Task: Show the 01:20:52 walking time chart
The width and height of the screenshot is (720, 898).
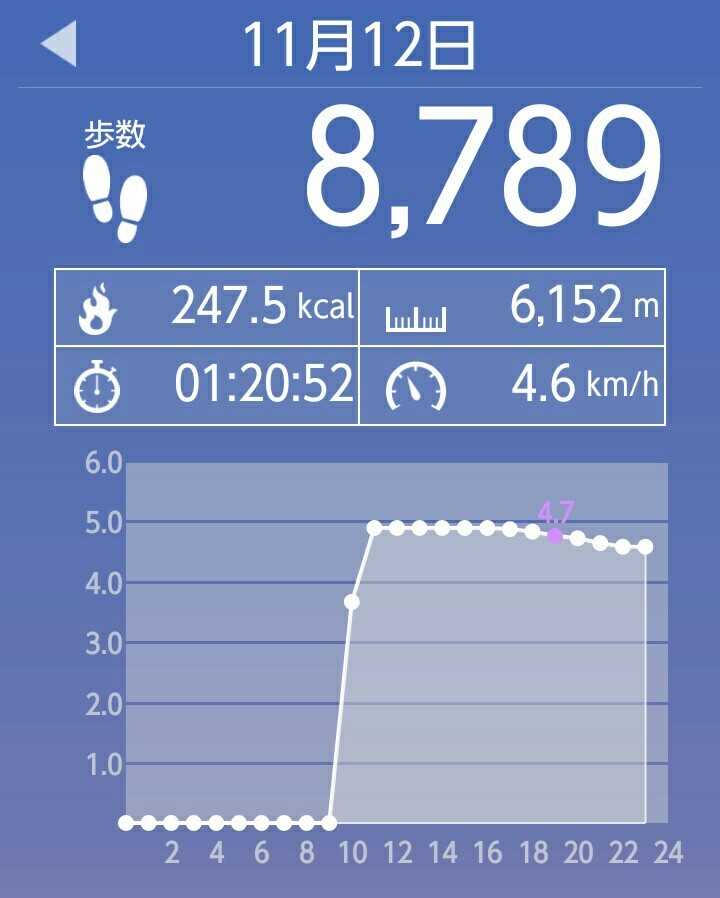Action: tap(207, 386)
